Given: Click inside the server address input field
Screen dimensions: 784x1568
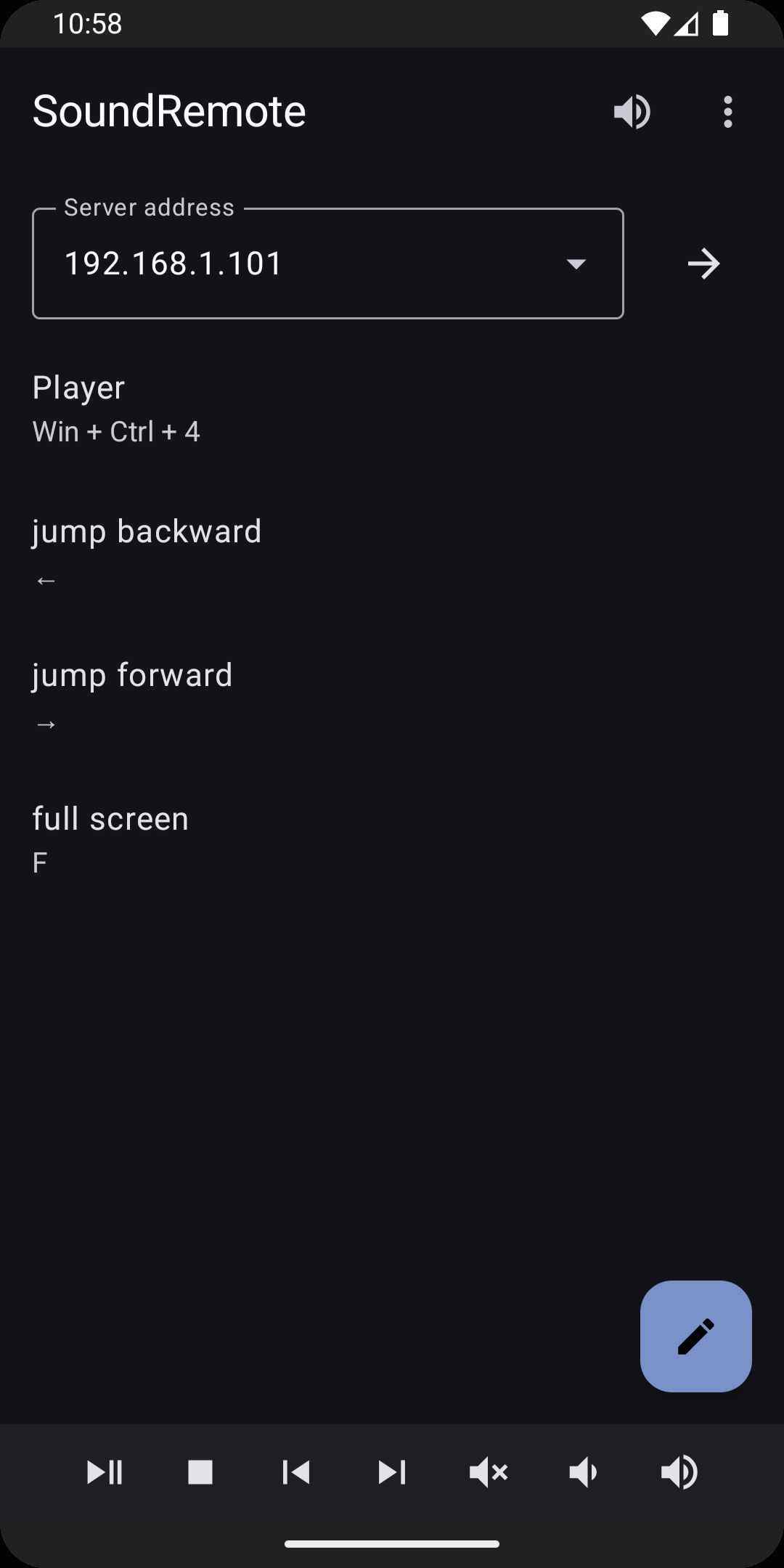Looking at the screenshot, I should pos(290,263).
